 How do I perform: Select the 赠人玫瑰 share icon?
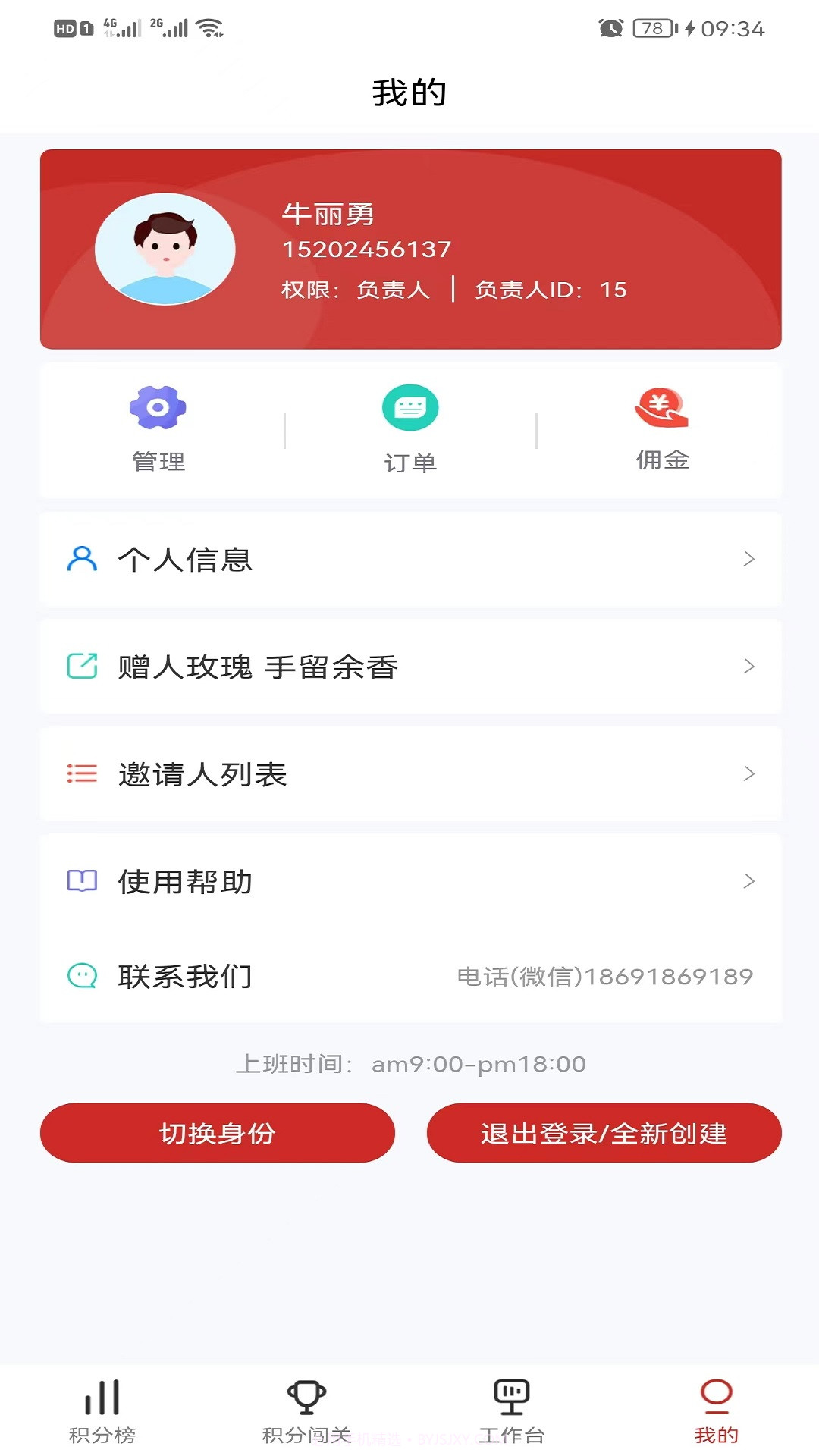tap(81, 667)
